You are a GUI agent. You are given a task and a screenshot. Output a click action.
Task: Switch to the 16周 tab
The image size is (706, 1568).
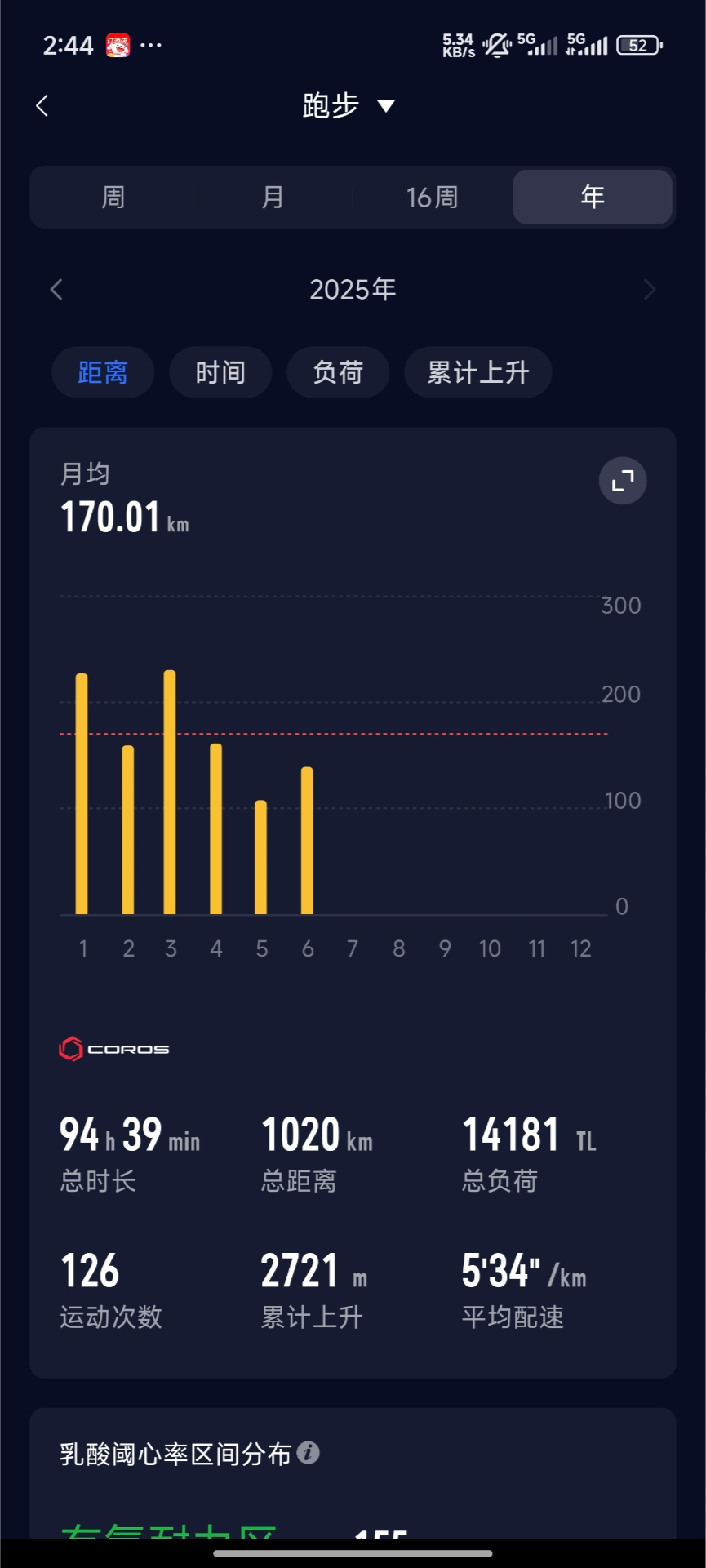432,197
